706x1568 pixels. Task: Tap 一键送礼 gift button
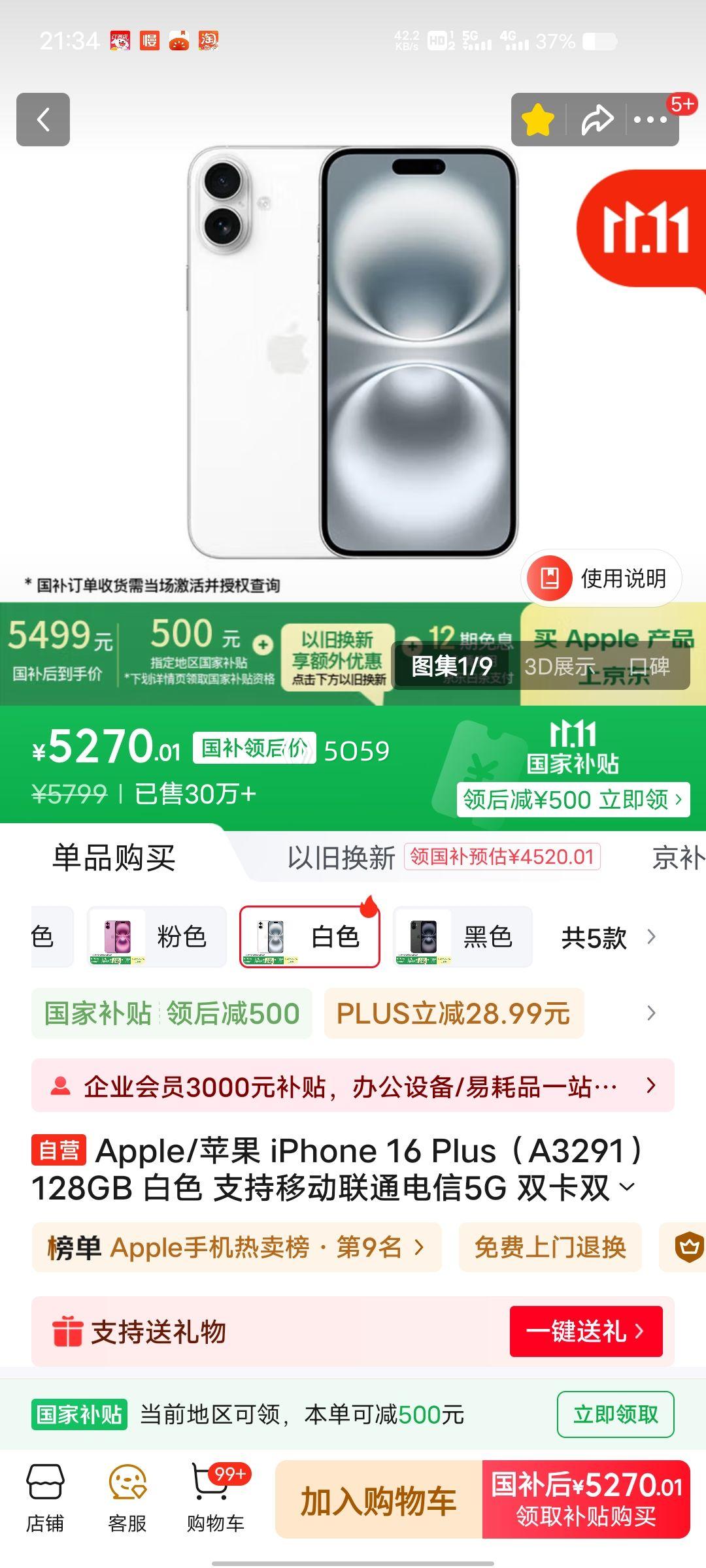586,1331
